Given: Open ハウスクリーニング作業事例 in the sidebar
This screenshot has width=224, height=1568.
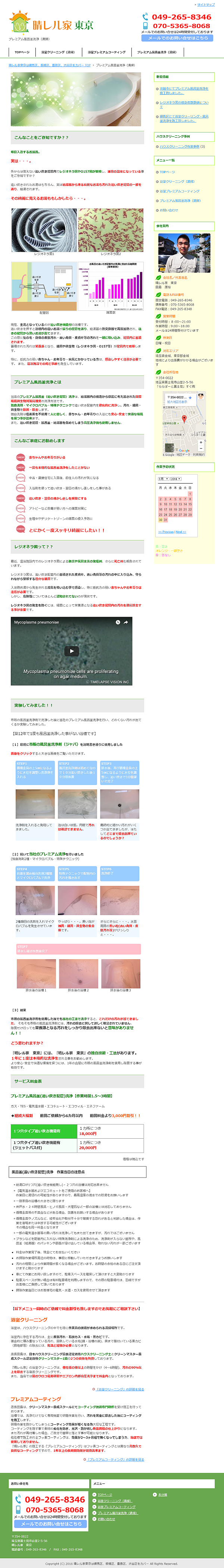Looking at the screenshot, I should [x=180, y=146].
